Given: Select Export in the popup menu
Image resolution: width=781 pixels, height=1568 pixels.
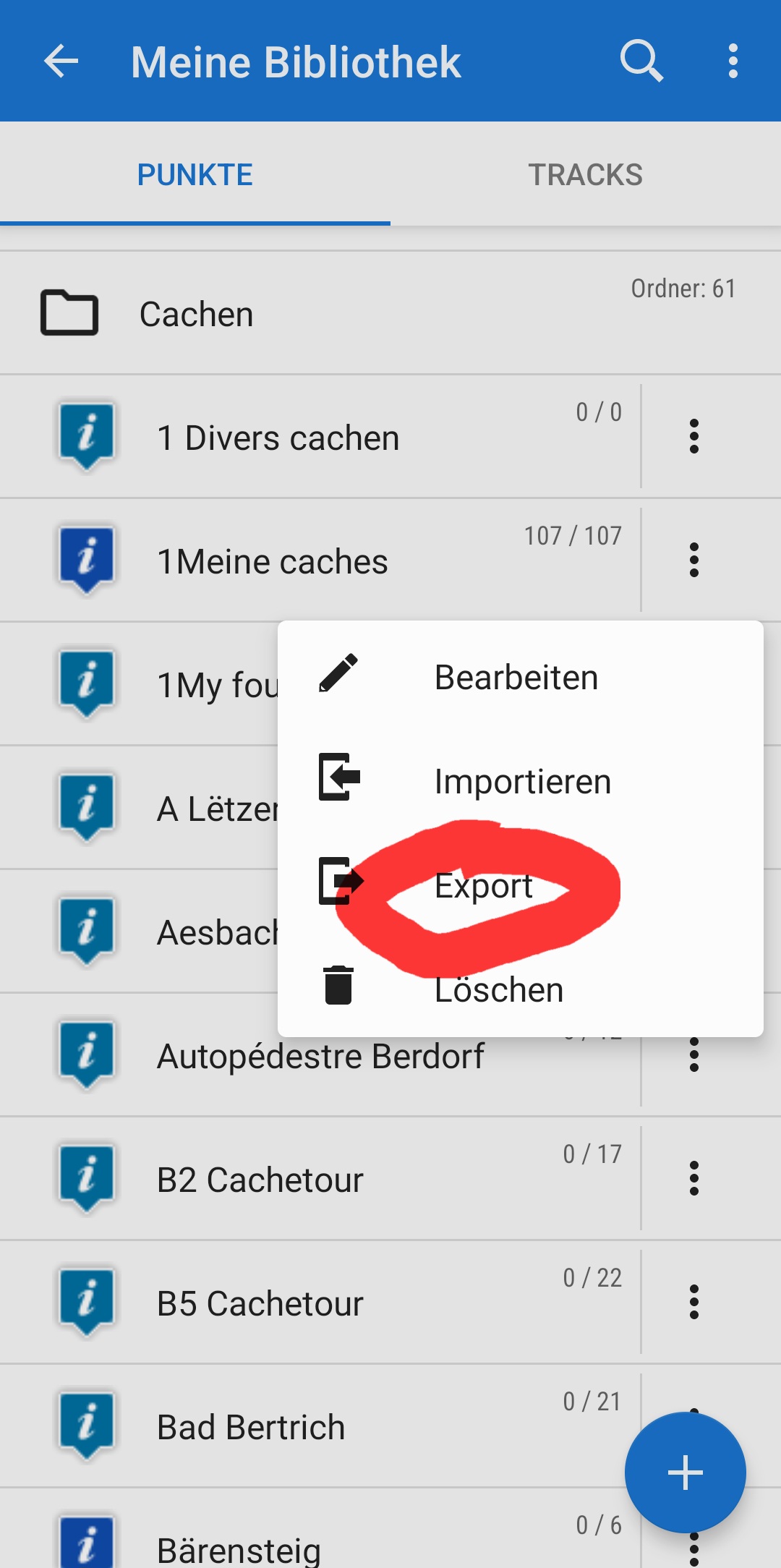Looking at the screenshot, I should 483,886.
